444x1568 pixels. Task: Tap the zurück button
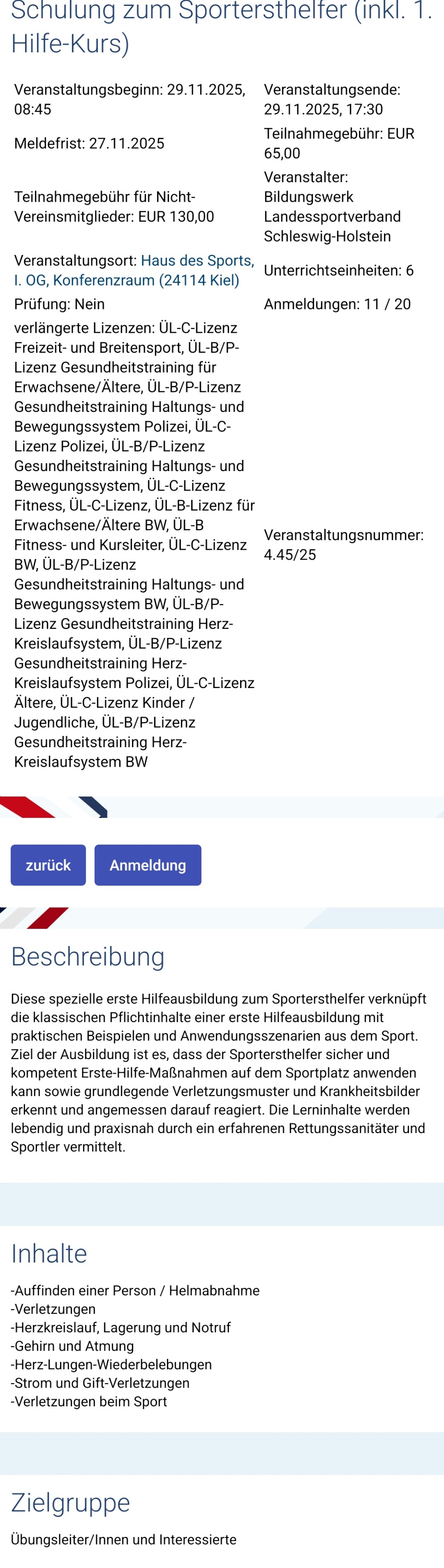pyautogui.click(x=48, y=864)
